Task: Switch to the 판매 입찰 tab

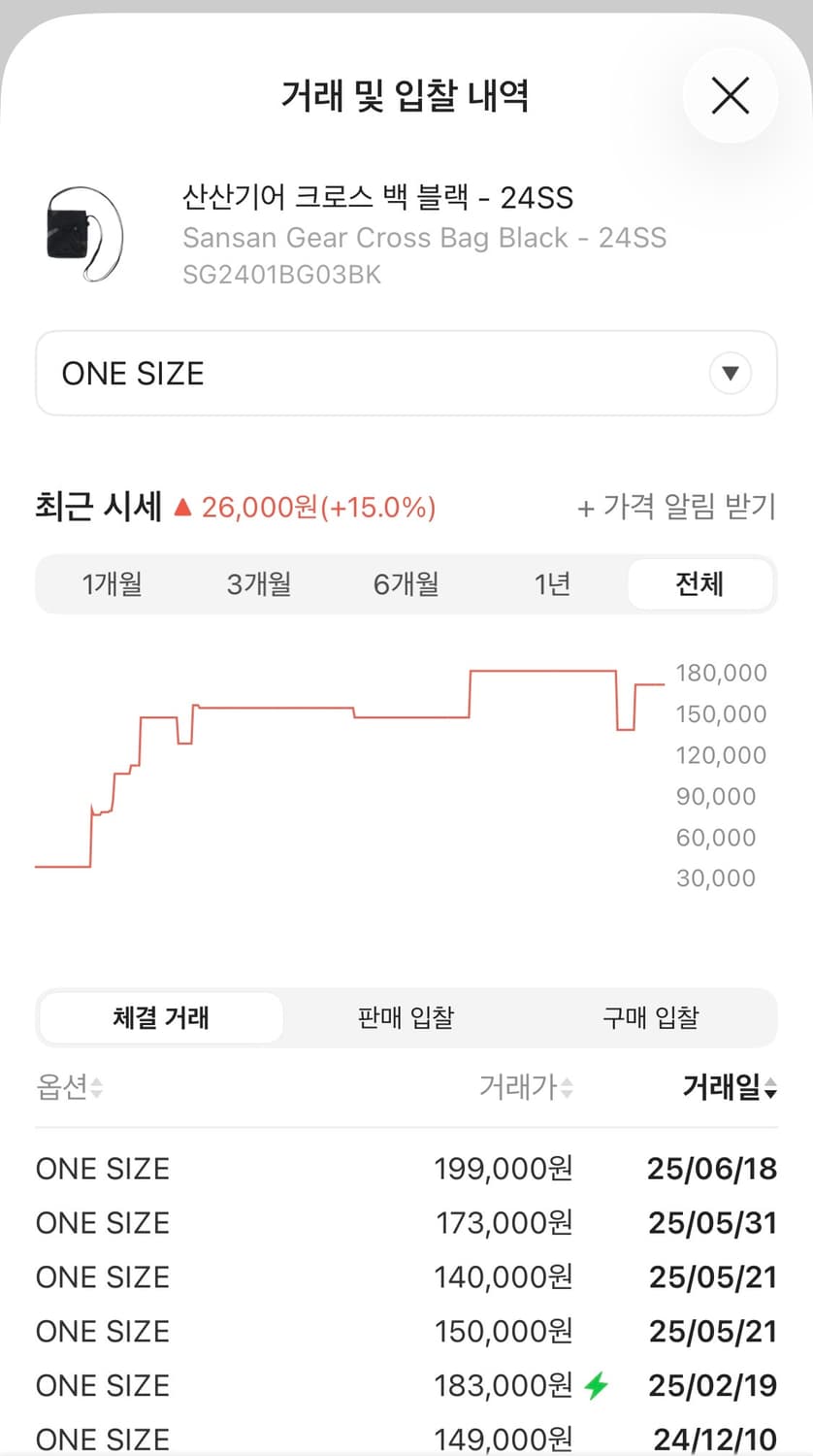Action: (x=405, y=1017)
